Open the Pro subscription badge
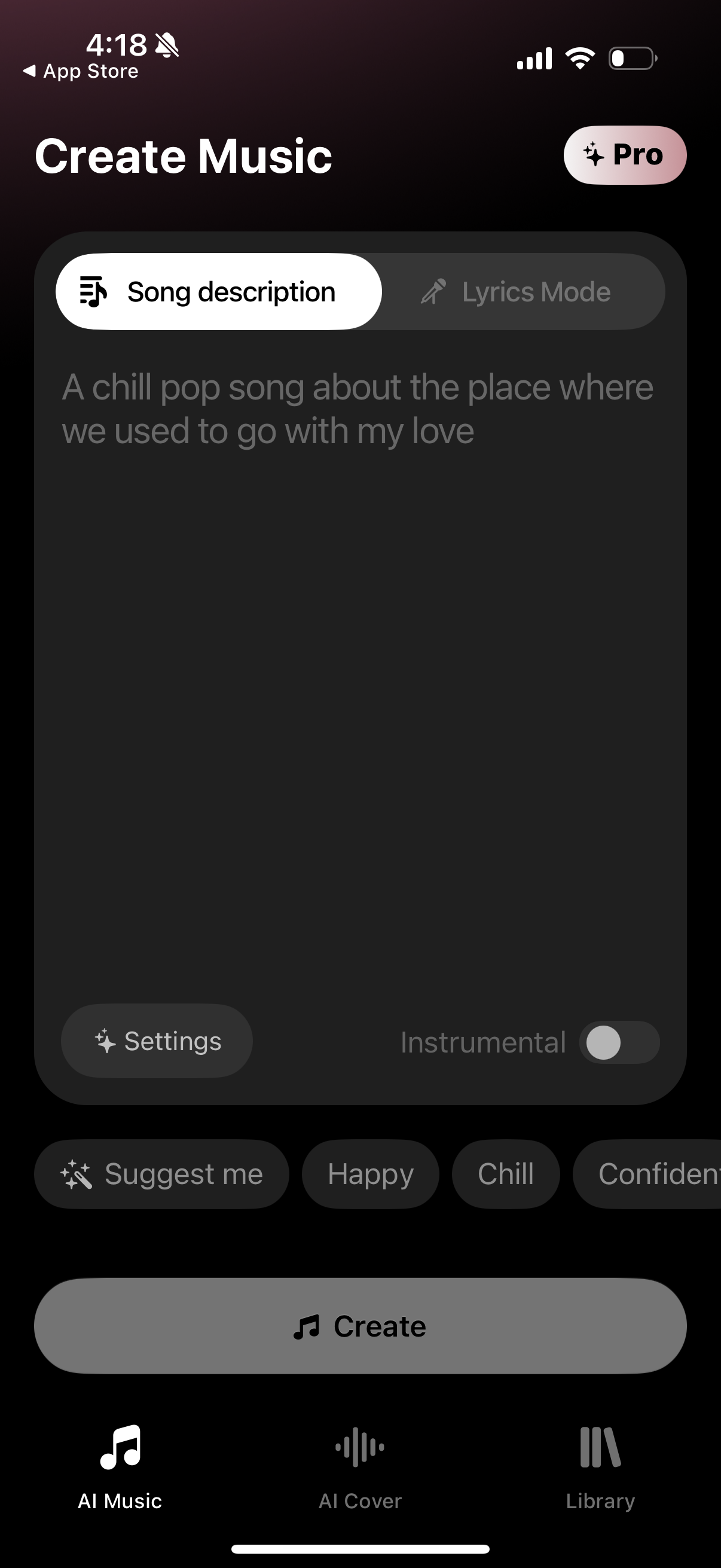Screen dimensions: 721x1568 click(x=625, y=154)
